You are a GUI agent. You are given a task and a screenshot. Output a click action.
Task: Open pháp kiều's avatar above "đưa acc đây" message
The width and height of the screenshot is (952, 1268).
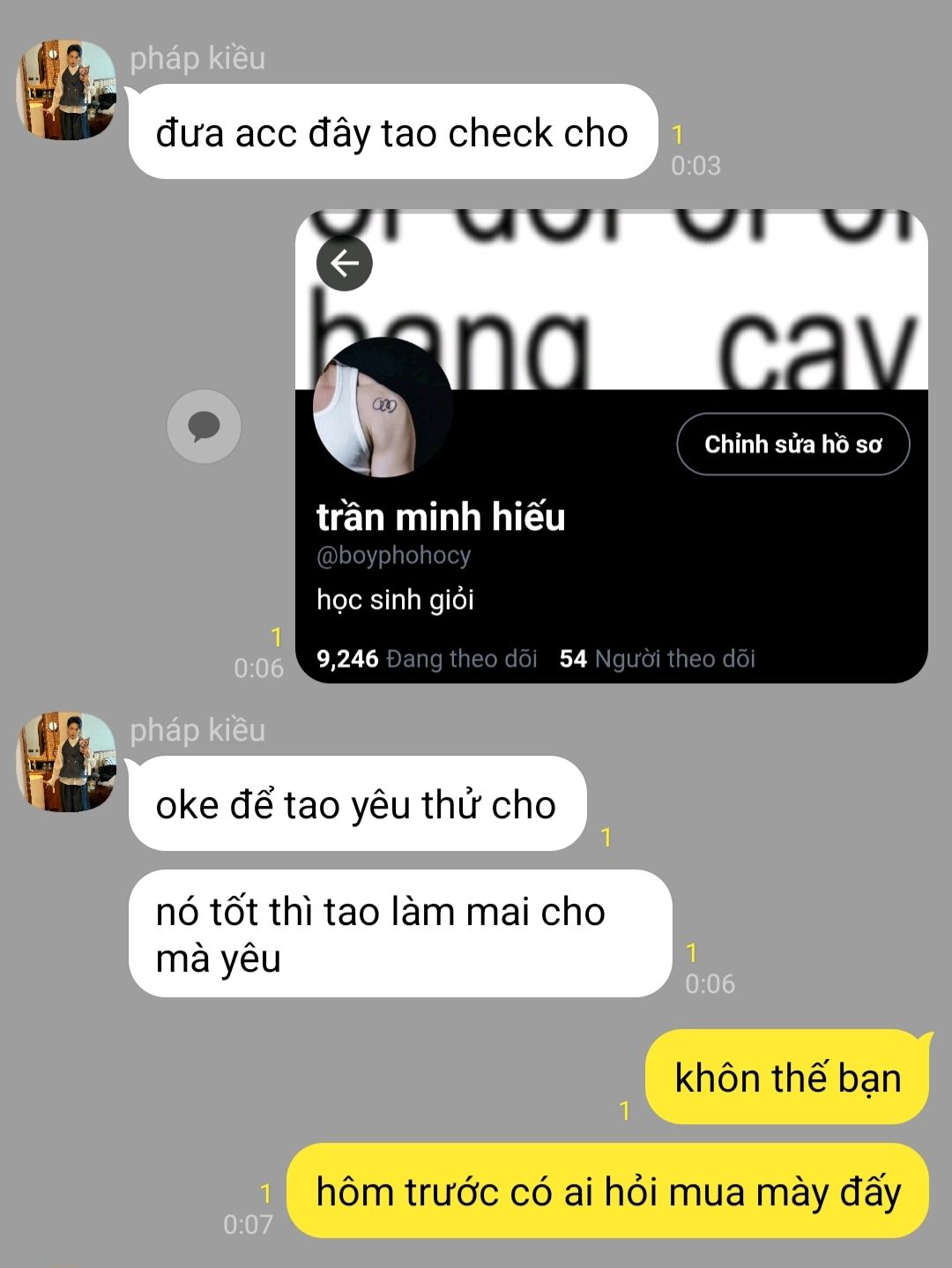tap(67, 90)
